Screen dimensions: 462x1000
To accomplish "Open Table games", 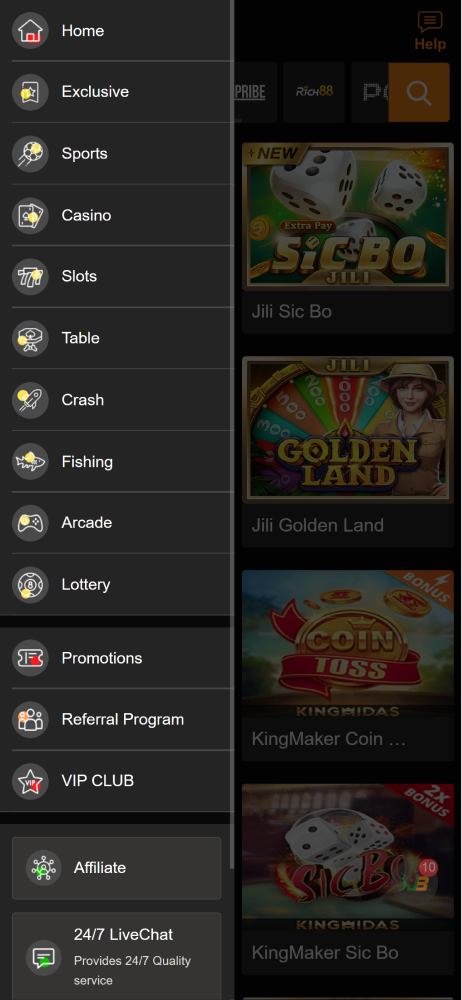I will (117, 338).
